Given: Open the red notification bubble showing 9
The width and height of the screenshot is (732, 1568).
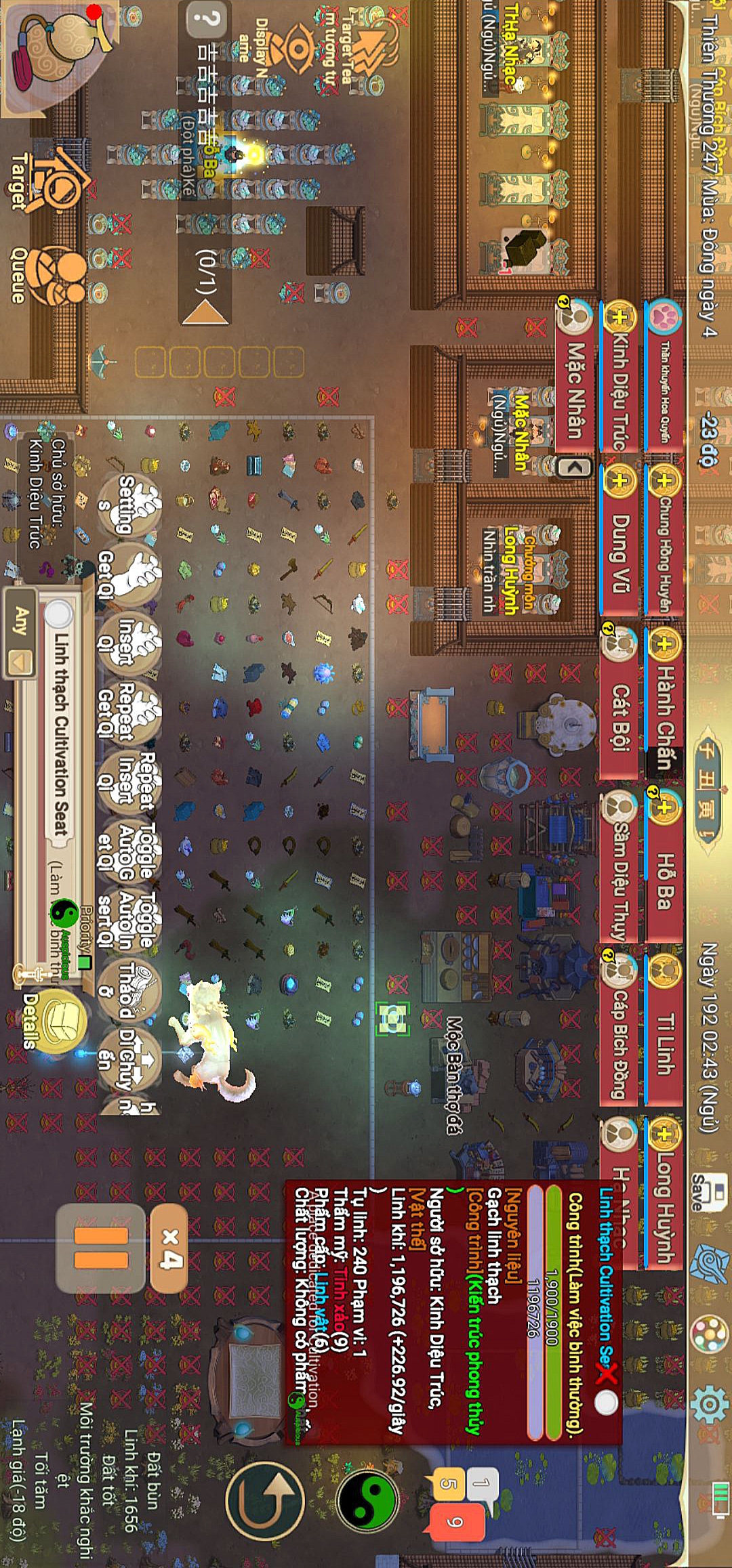Looking at the screenshot, I should (x=455, y=1521).
